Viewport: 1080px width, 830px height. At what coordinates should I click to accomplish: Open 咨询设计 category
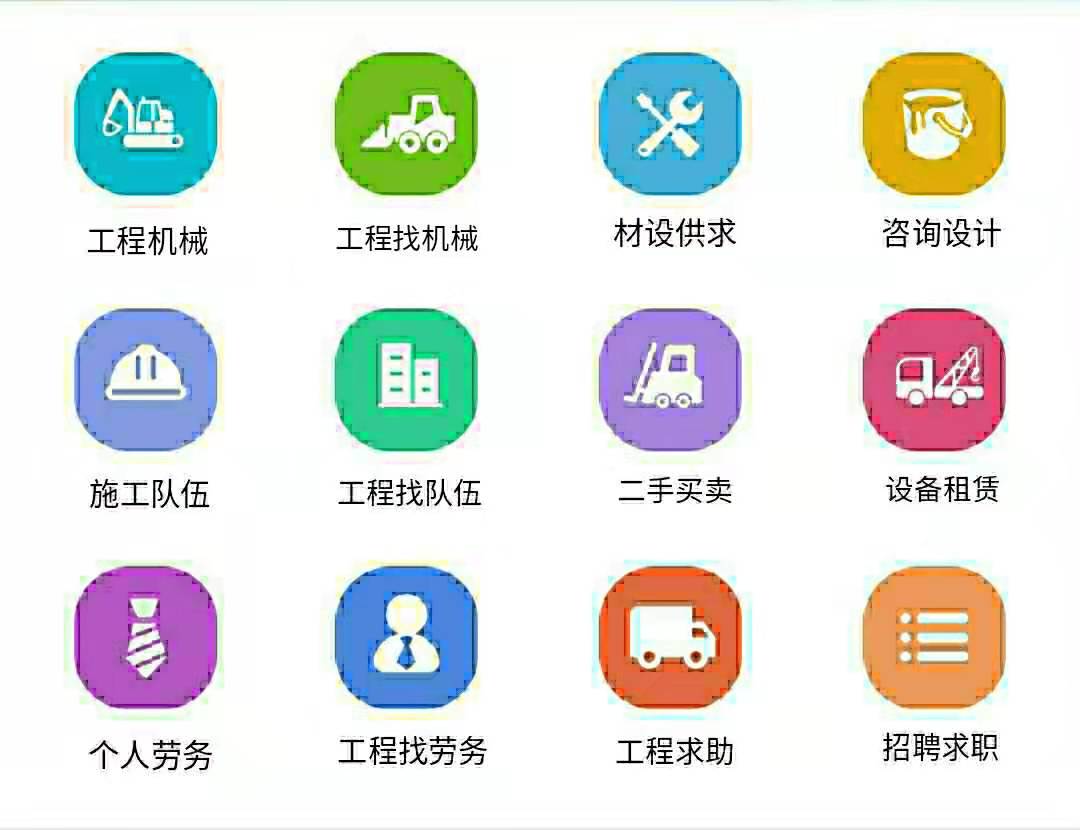[x=934, y=124]
